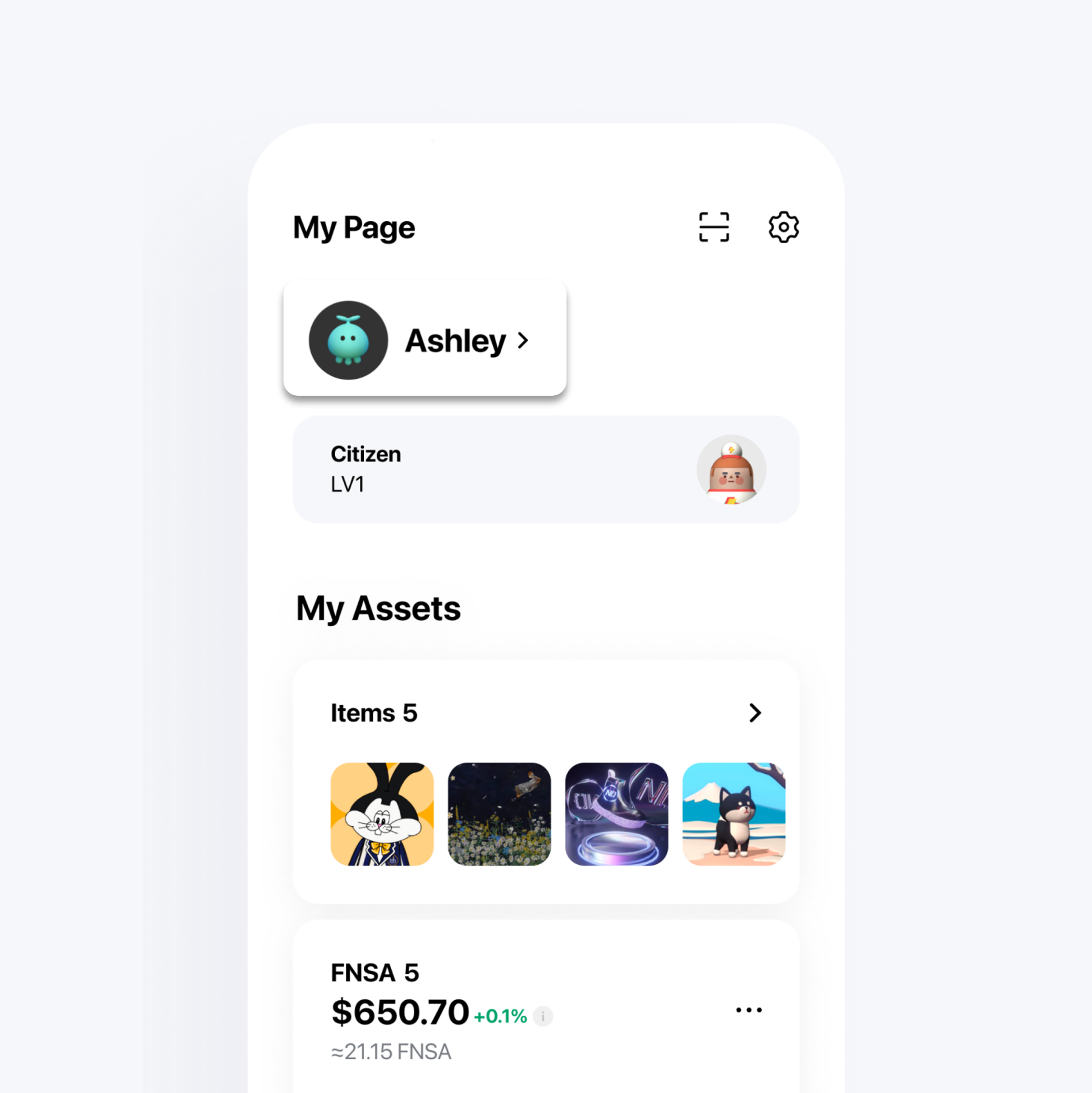
Task: Open the night flower field item
Action: point(499,813)
